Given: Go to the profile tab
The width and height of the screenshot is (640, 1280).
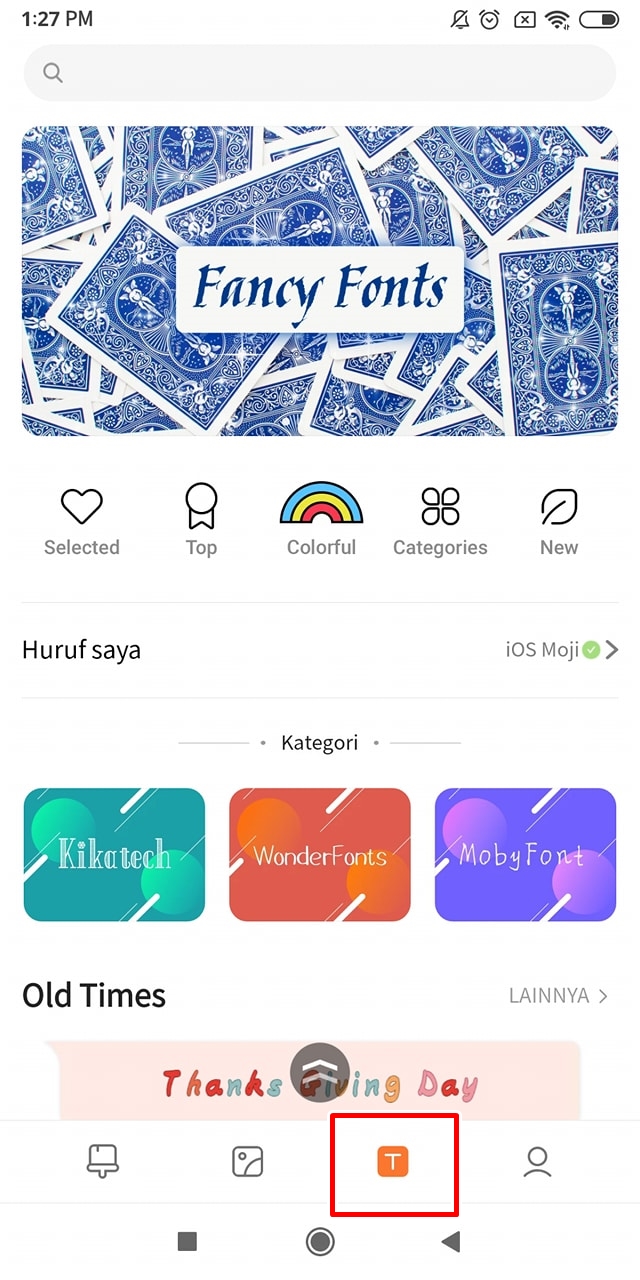Looking at the screenshot, I should [x=538, y=1161].
